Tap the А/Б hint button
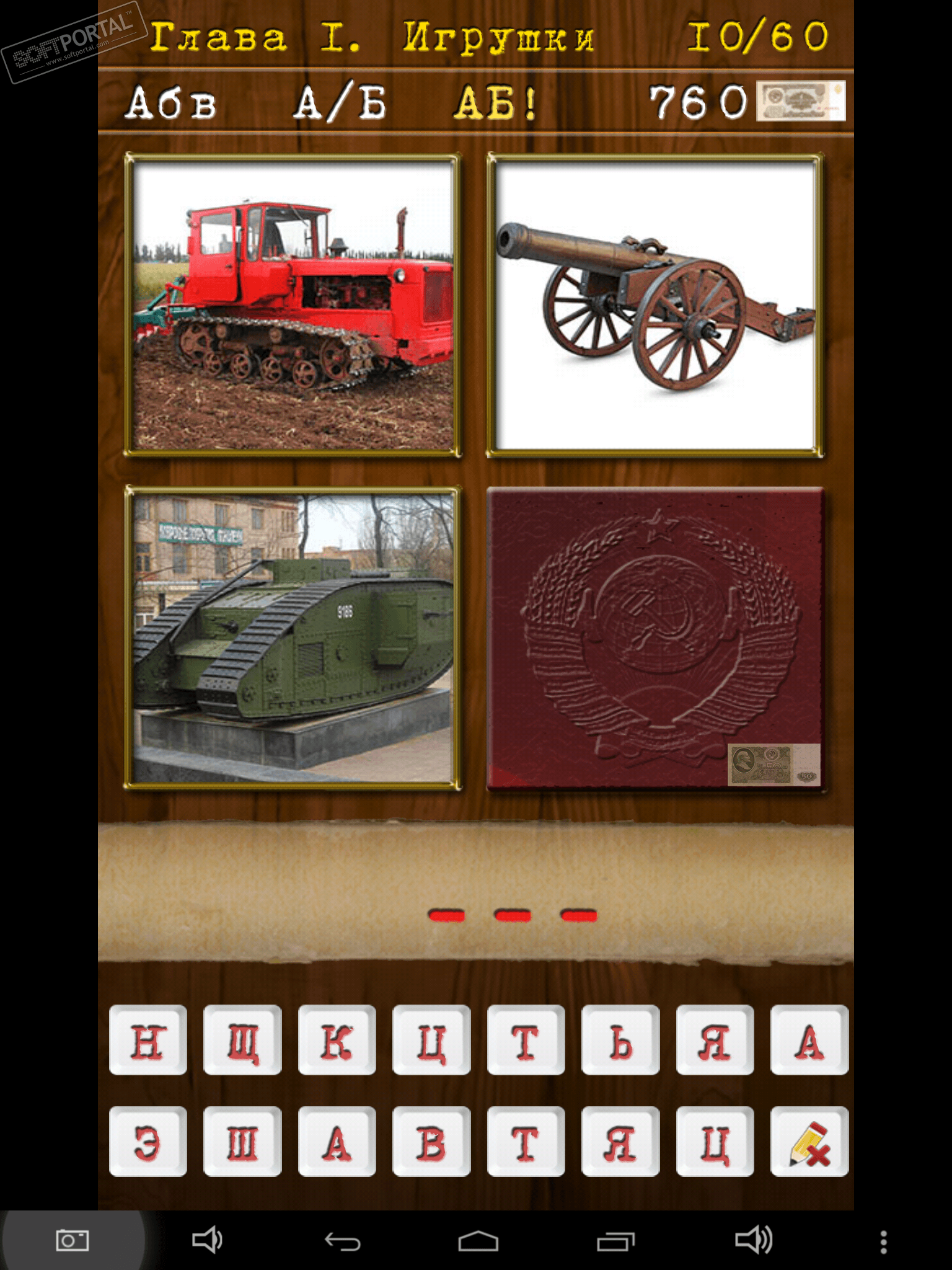 tap(340, 102)
